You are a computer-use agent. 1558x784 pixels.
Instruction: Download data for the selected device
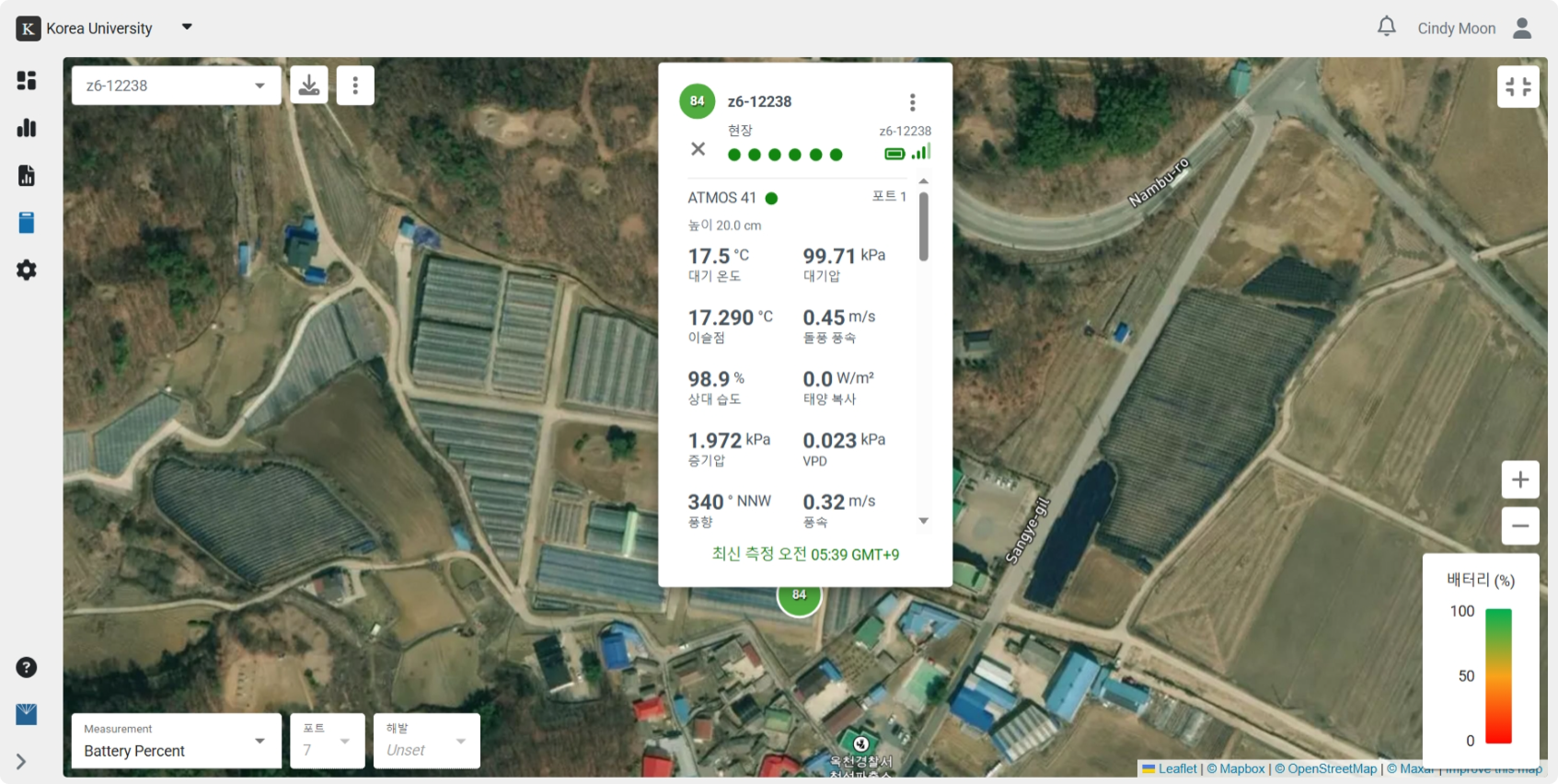pos(309,86)
